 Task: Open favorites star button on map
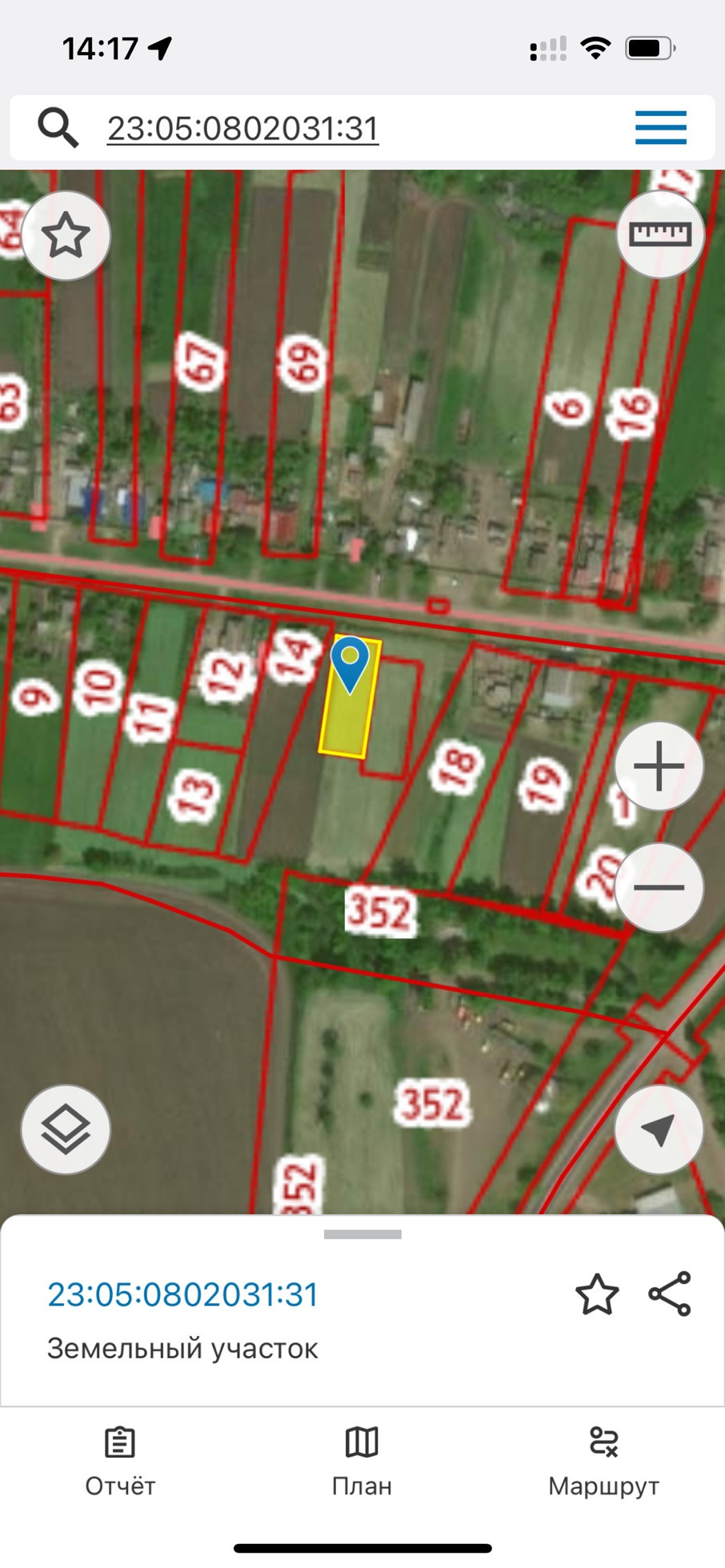66,236
